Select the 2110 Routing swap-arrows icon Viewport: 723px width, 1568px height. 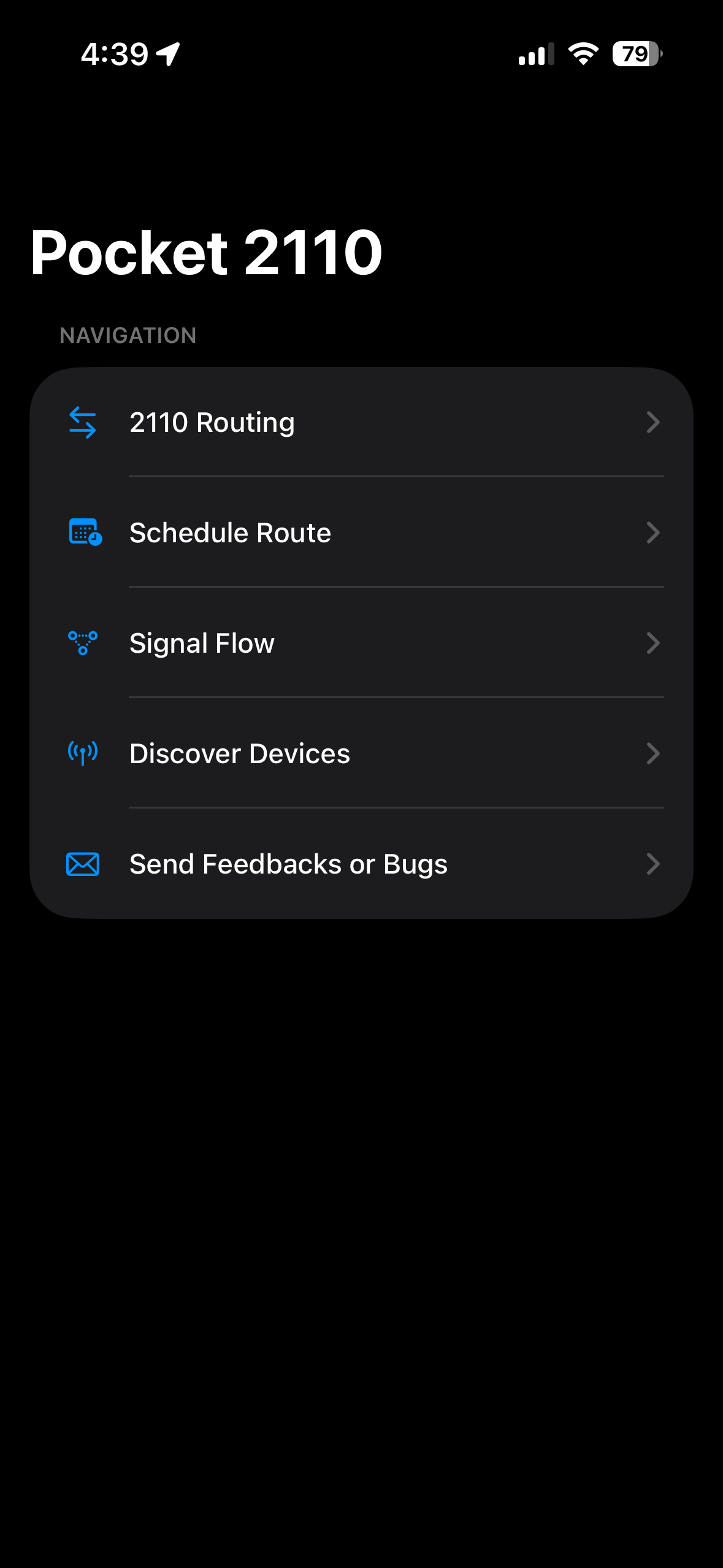coord(83,422)
